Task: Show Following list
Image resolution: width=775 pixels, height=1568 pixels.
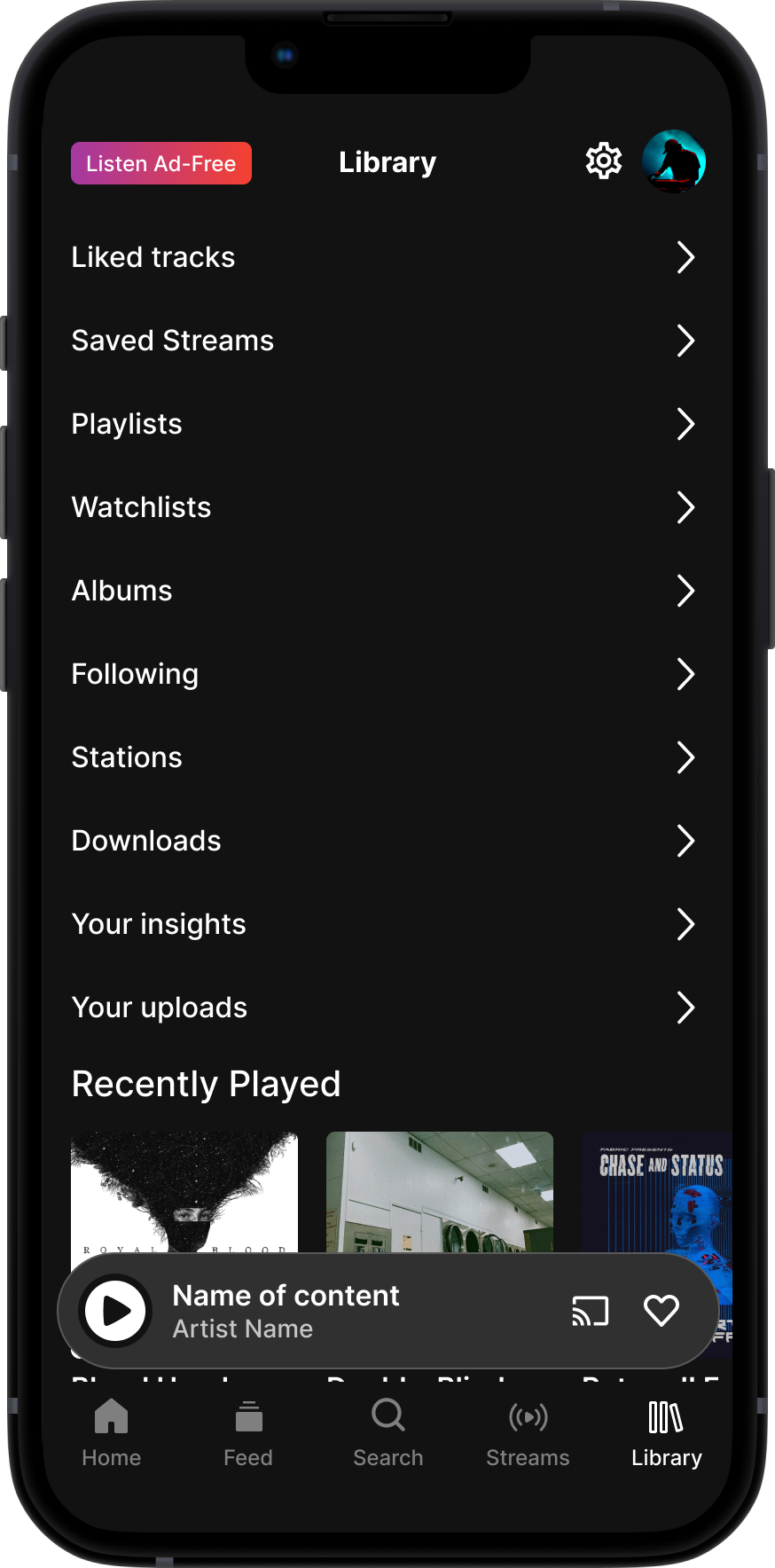Action: [x=382, y=674]
